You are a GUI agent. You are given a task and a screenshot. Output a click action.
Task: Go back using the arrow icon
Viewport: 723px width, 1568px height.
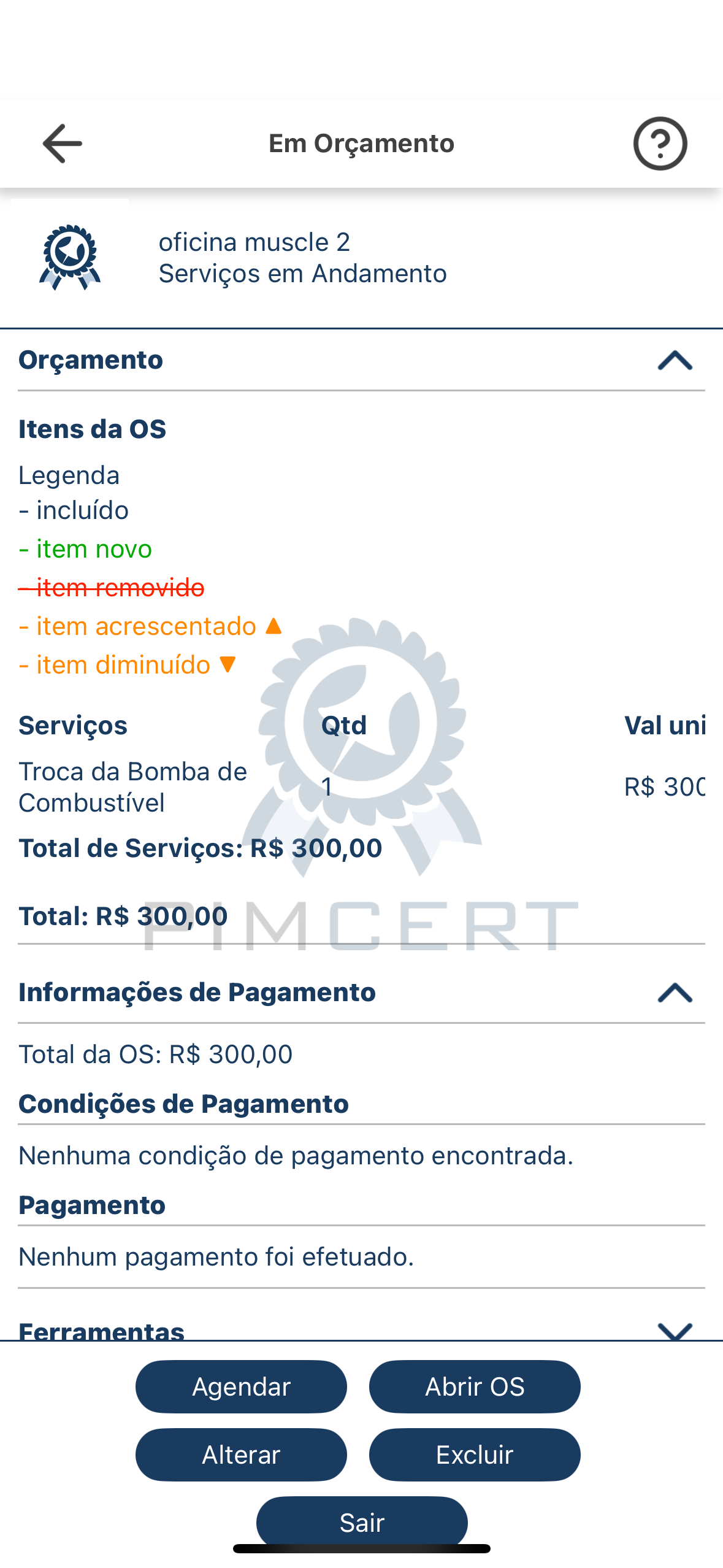(62, 144)
